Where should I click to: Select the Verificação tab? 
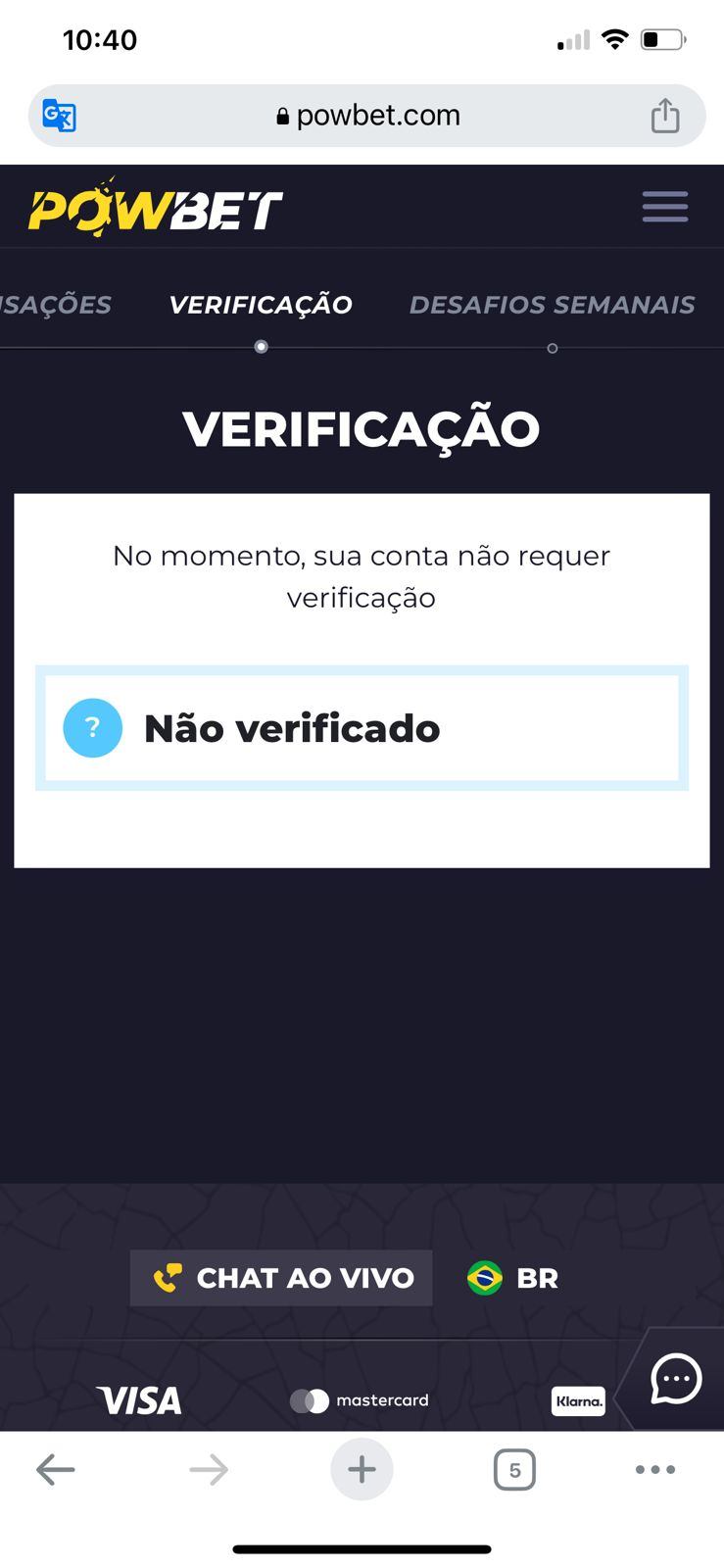click(261, 305)
